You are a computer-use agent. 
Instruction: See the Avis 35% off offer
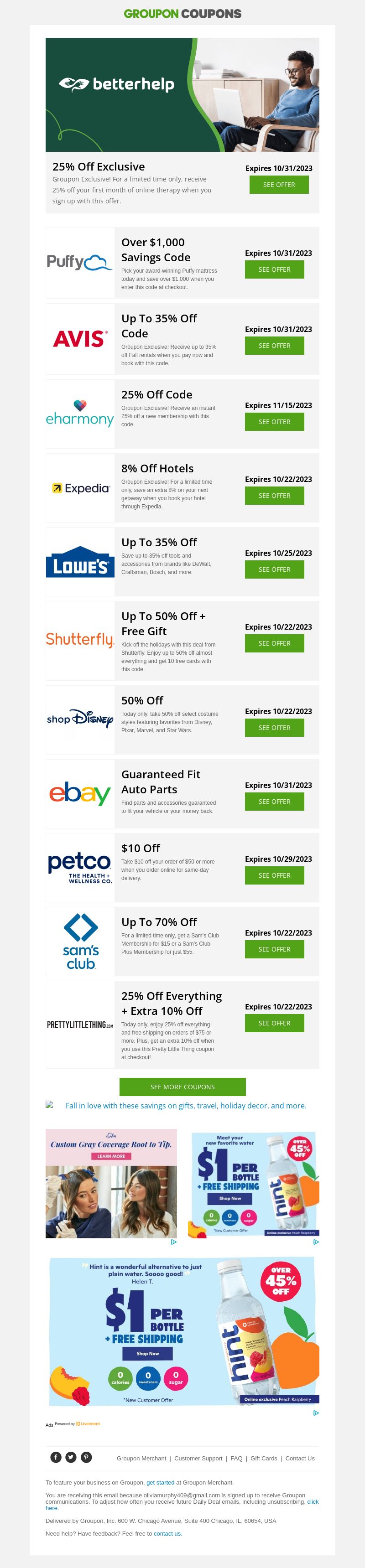[274, 345]
